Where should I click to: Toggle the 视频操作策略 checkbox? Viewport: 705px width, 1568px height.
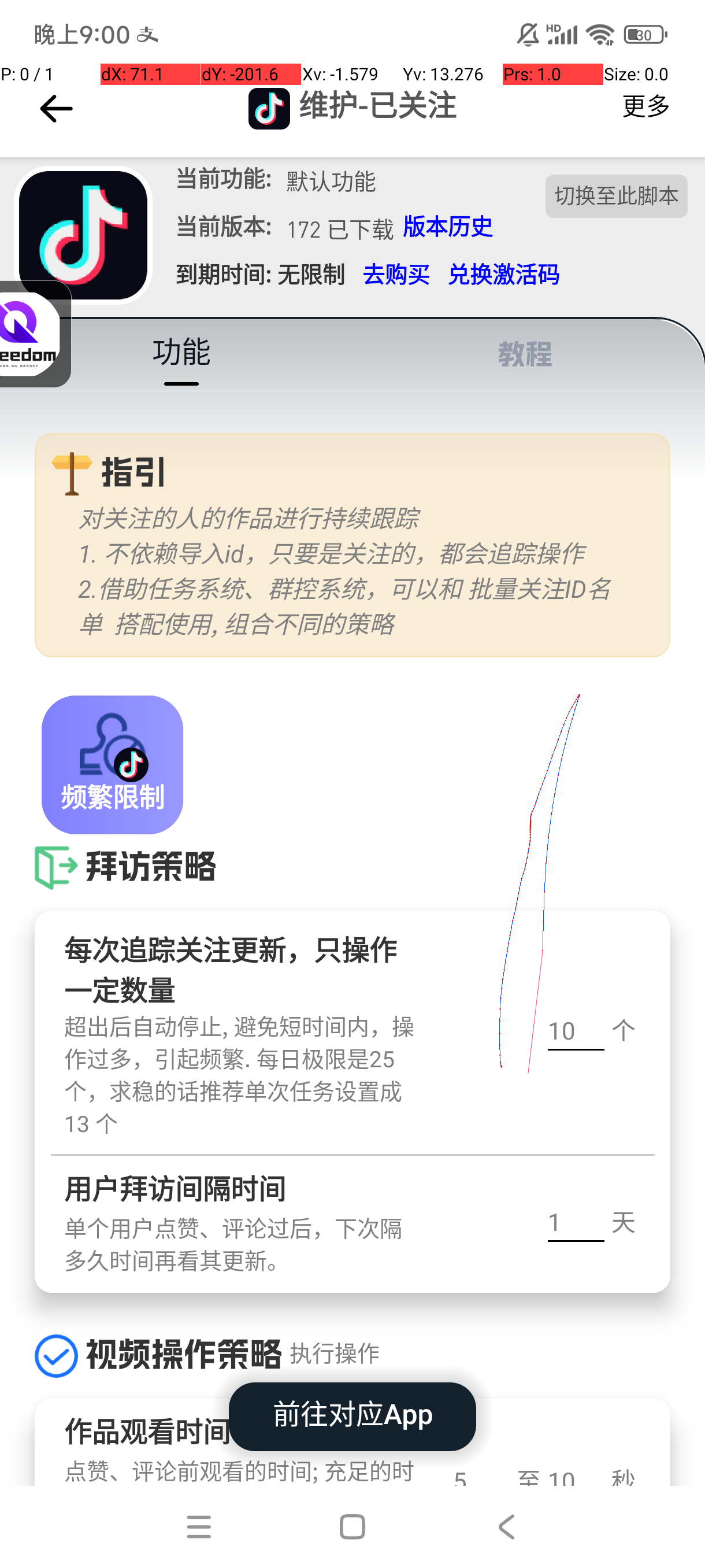tap(56, 1356)
